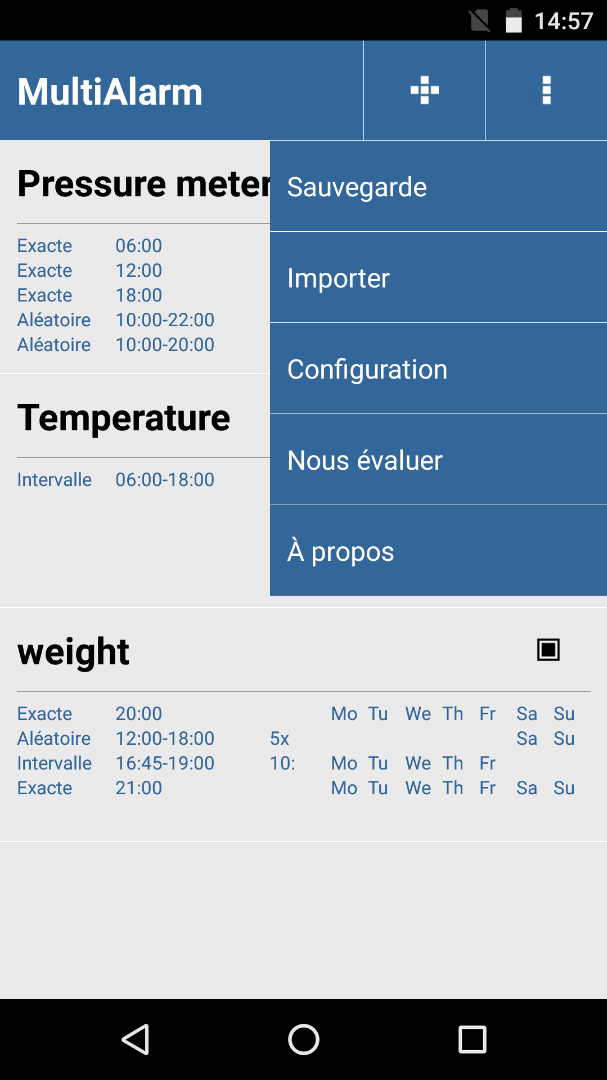Viewport: 607px width, 1080px height.
Task: Open the weight alarm group
Action: 303,724
